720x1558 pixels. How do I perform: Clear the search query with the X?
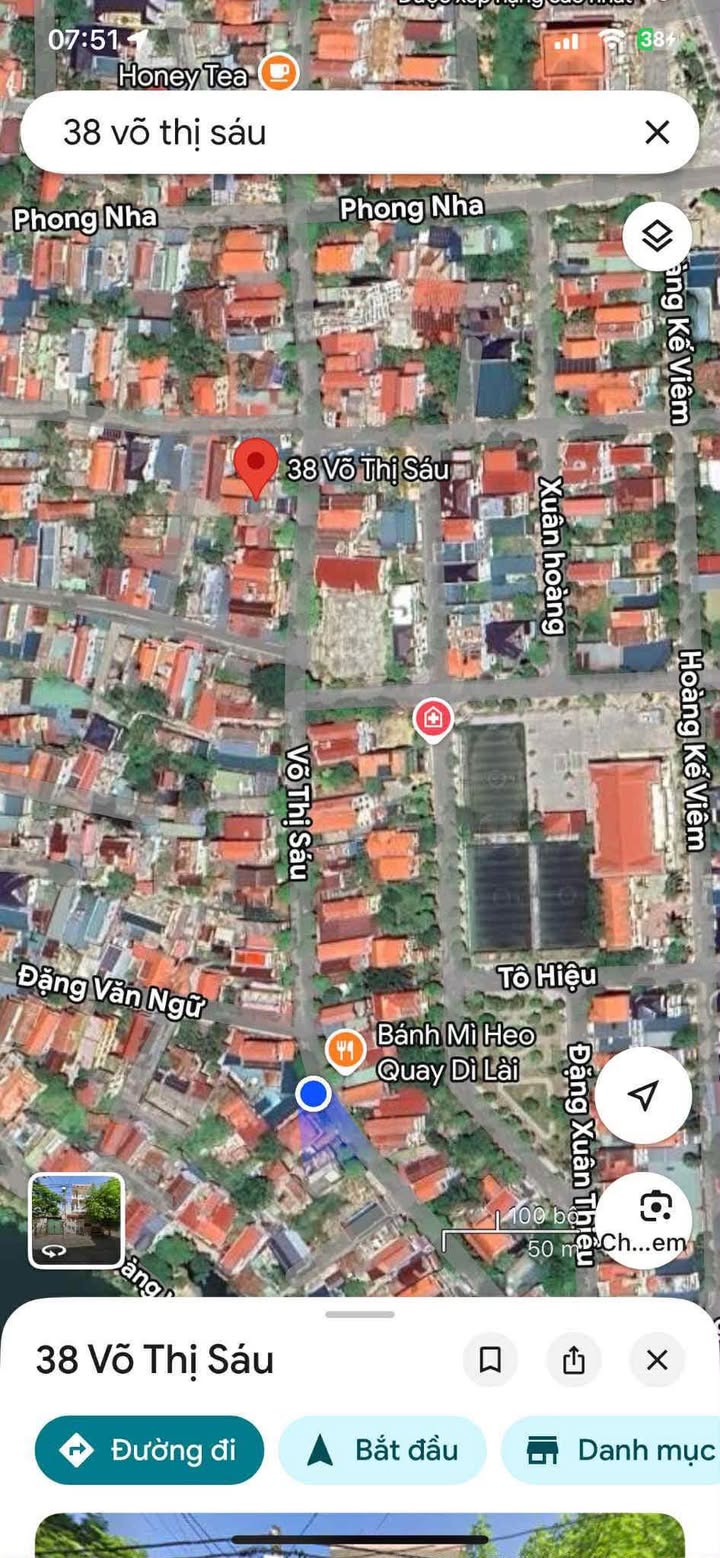pos(657,132)
